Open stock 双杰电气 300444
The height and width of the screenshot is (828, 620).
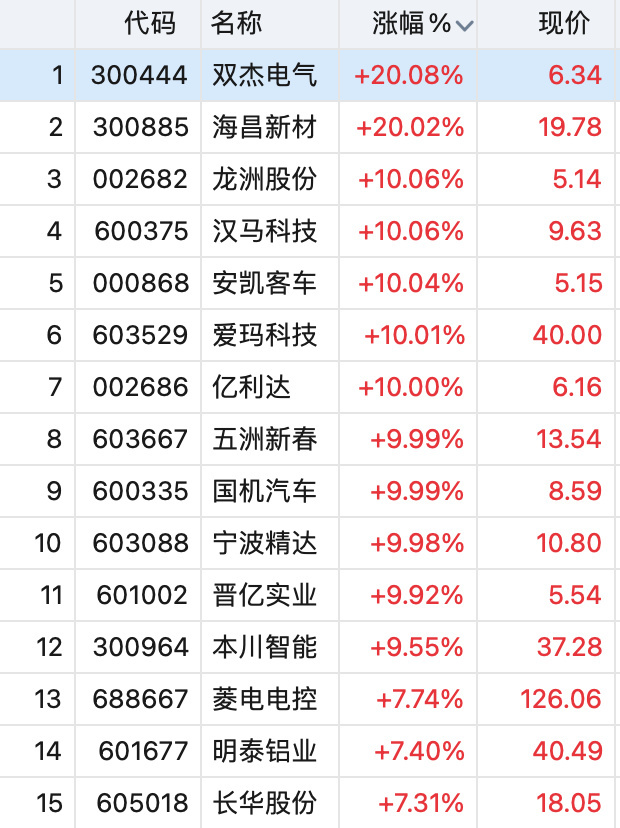pos(265,75)
